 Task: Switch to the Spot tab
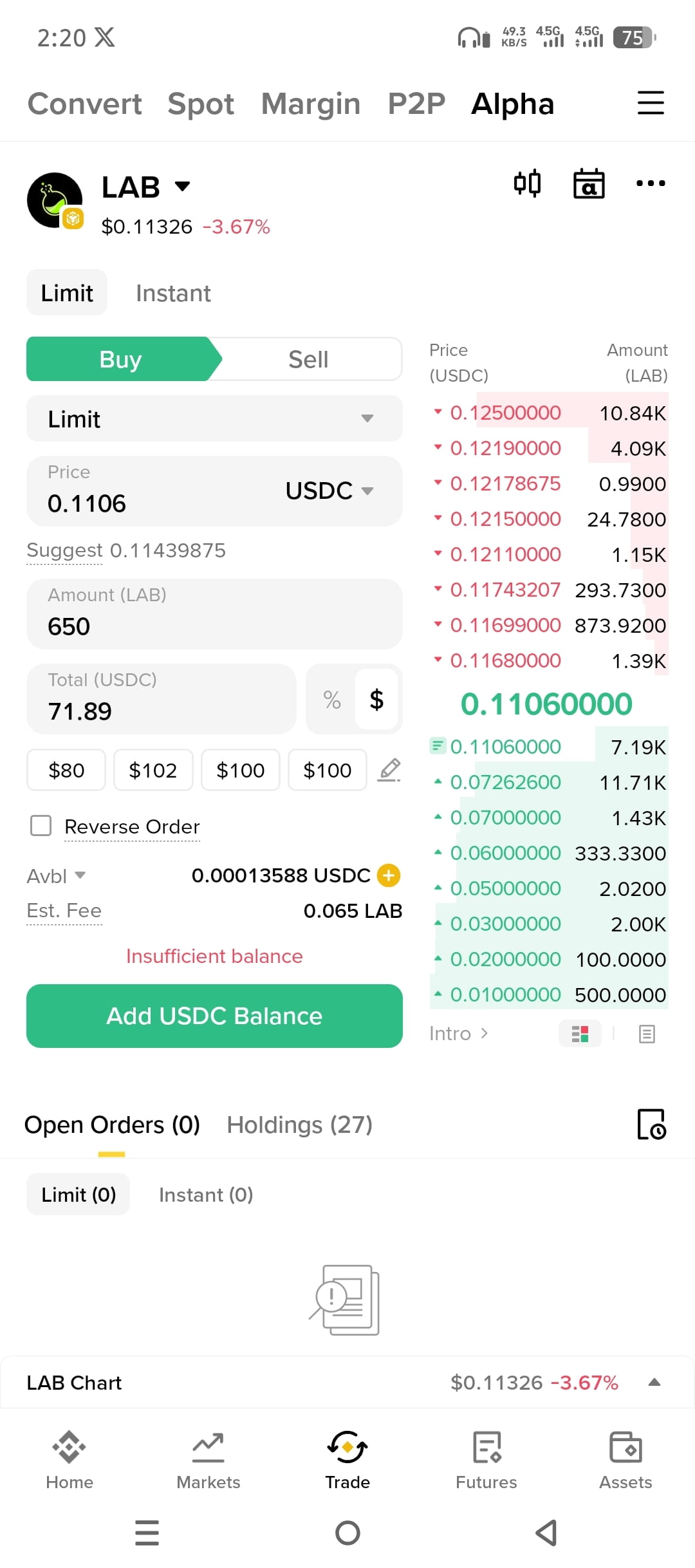click(x=201, y=104)
